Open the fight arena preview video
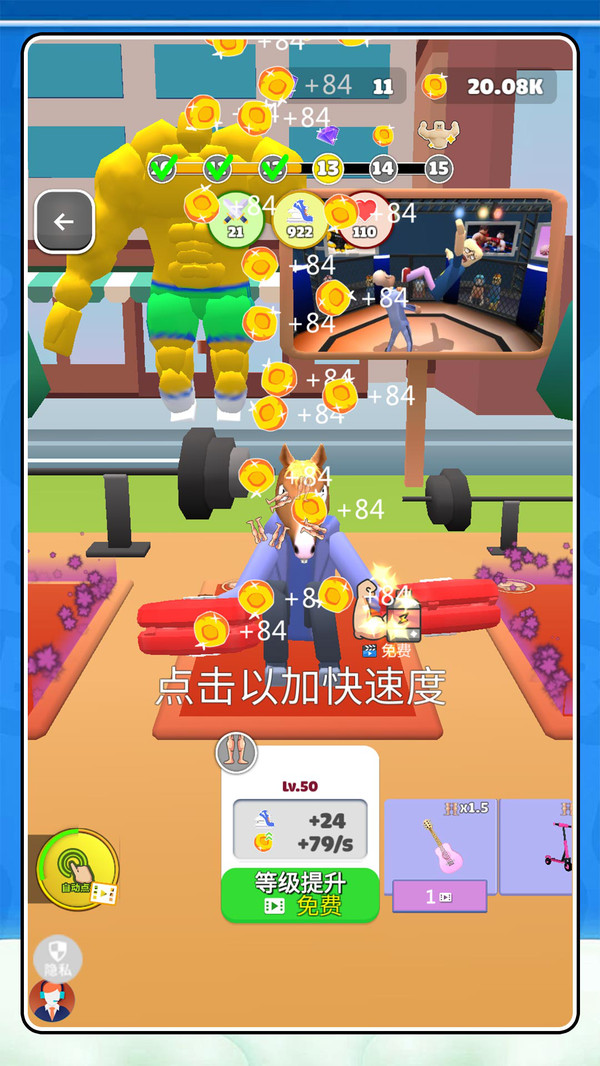Screen dimensions: 600x1066 coord(423,273)
